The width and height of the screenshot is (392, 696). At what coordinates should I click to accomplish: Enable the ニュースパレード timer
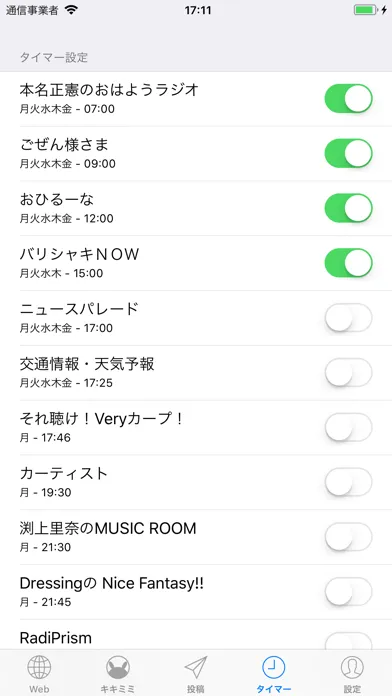point(348,318)
